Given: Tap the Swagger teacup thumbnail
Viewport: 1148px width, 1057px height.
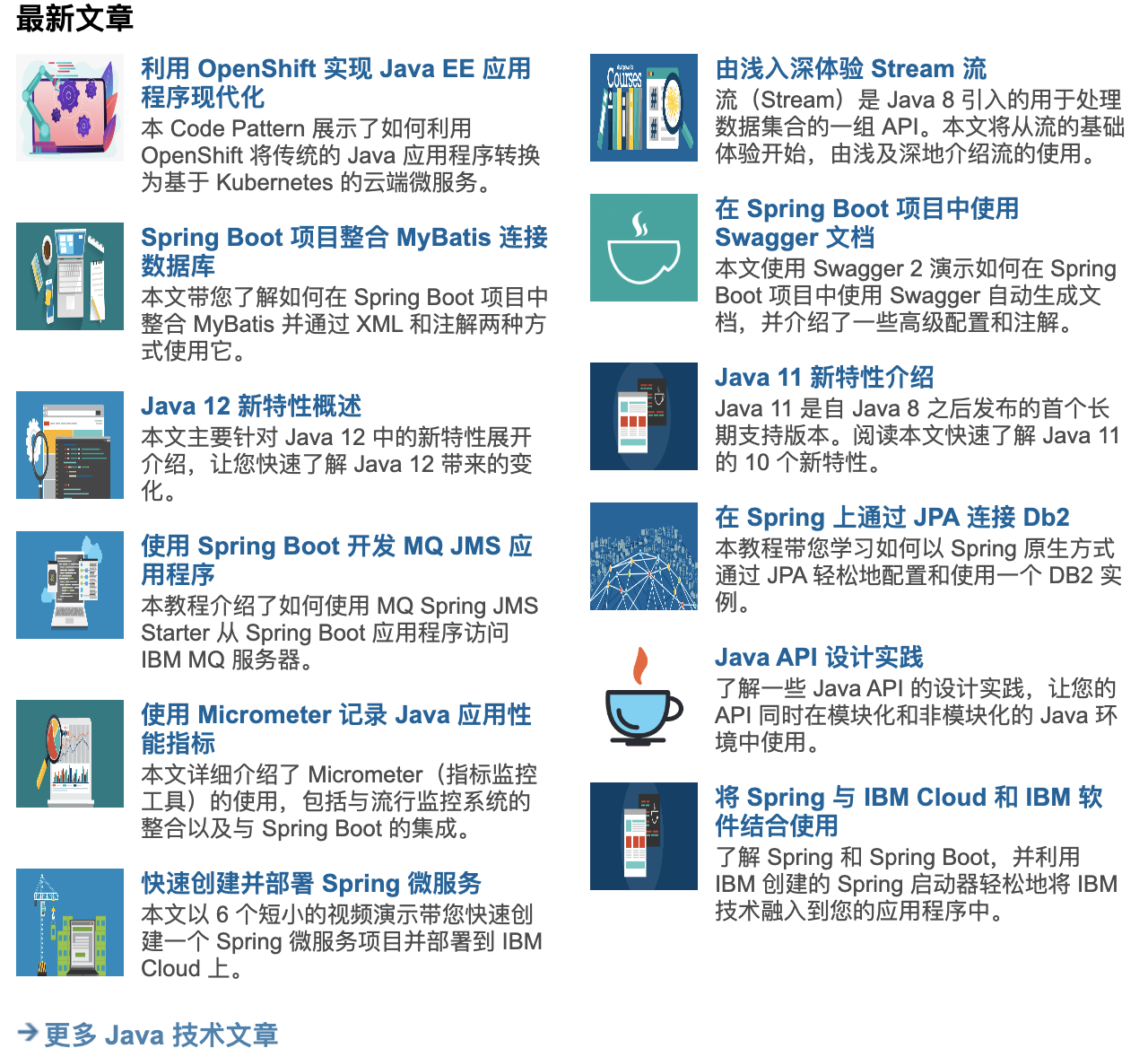Looking at the screenshot, I should point(643,248).
